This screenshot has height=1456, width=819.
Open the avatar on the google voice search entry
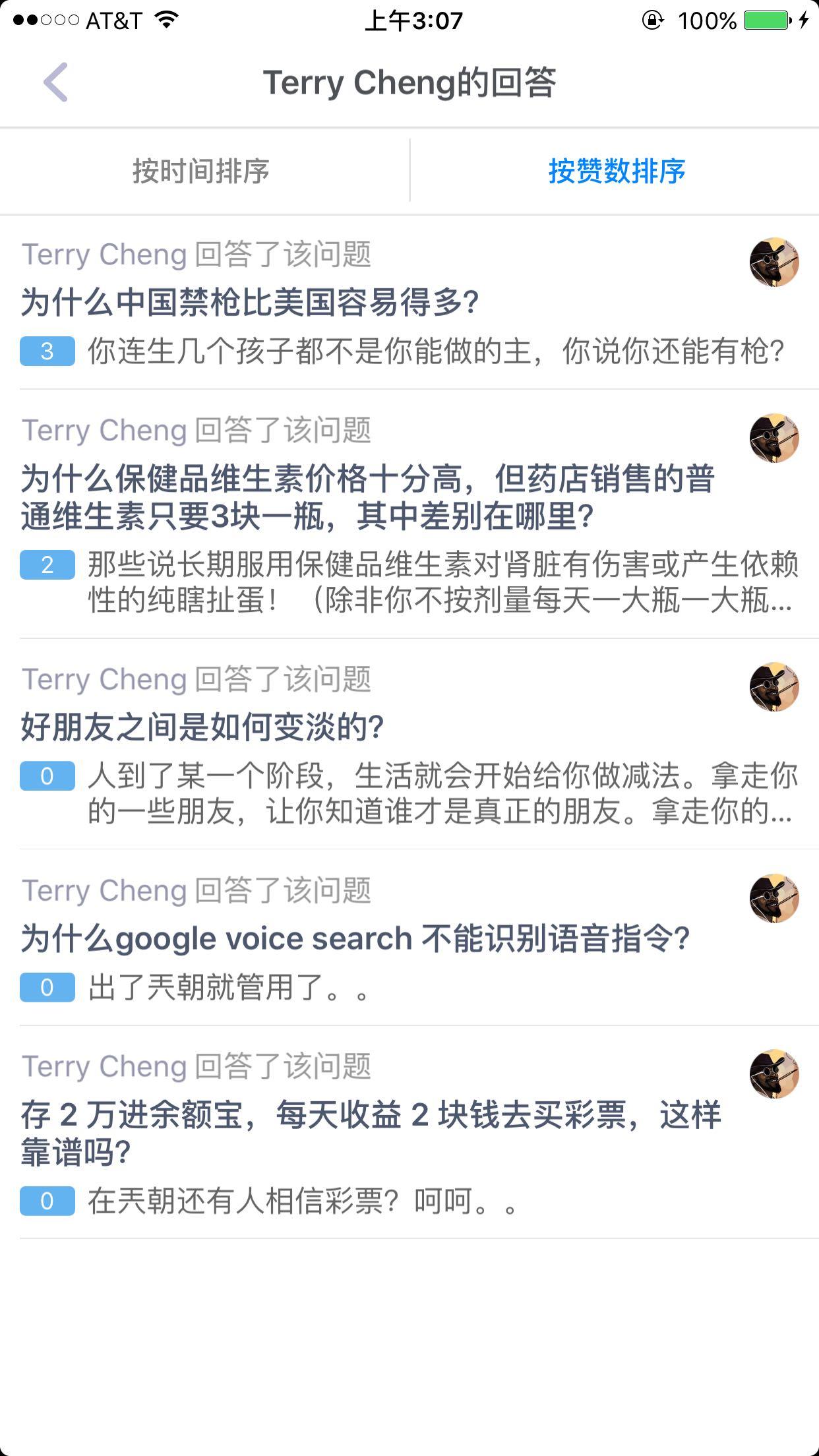point(775,897)
